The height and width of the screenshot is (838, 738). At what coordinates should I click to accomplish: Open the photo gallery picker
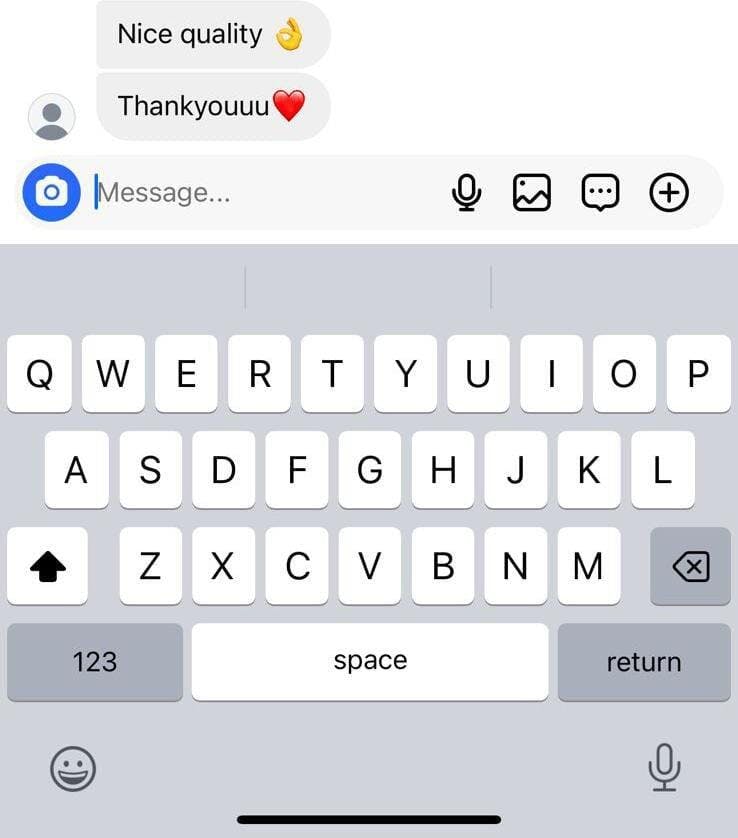(x=532, y=192)
